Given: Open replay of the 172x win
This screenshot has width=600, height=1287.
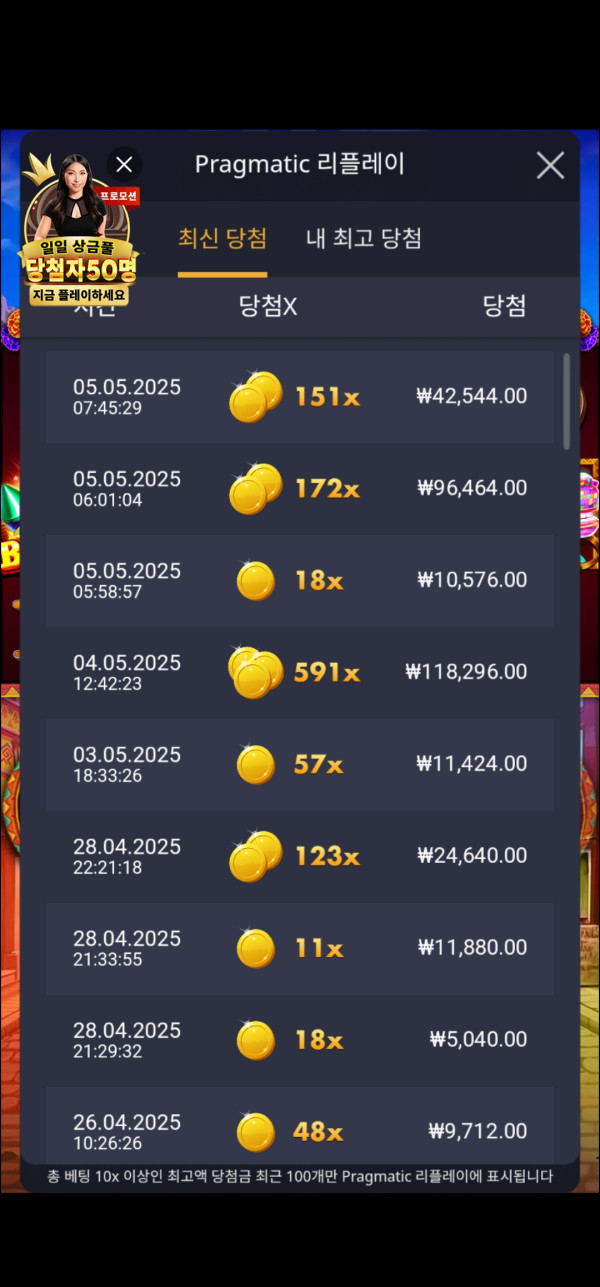Looking at the screenshot, I should tap(299, 488).
